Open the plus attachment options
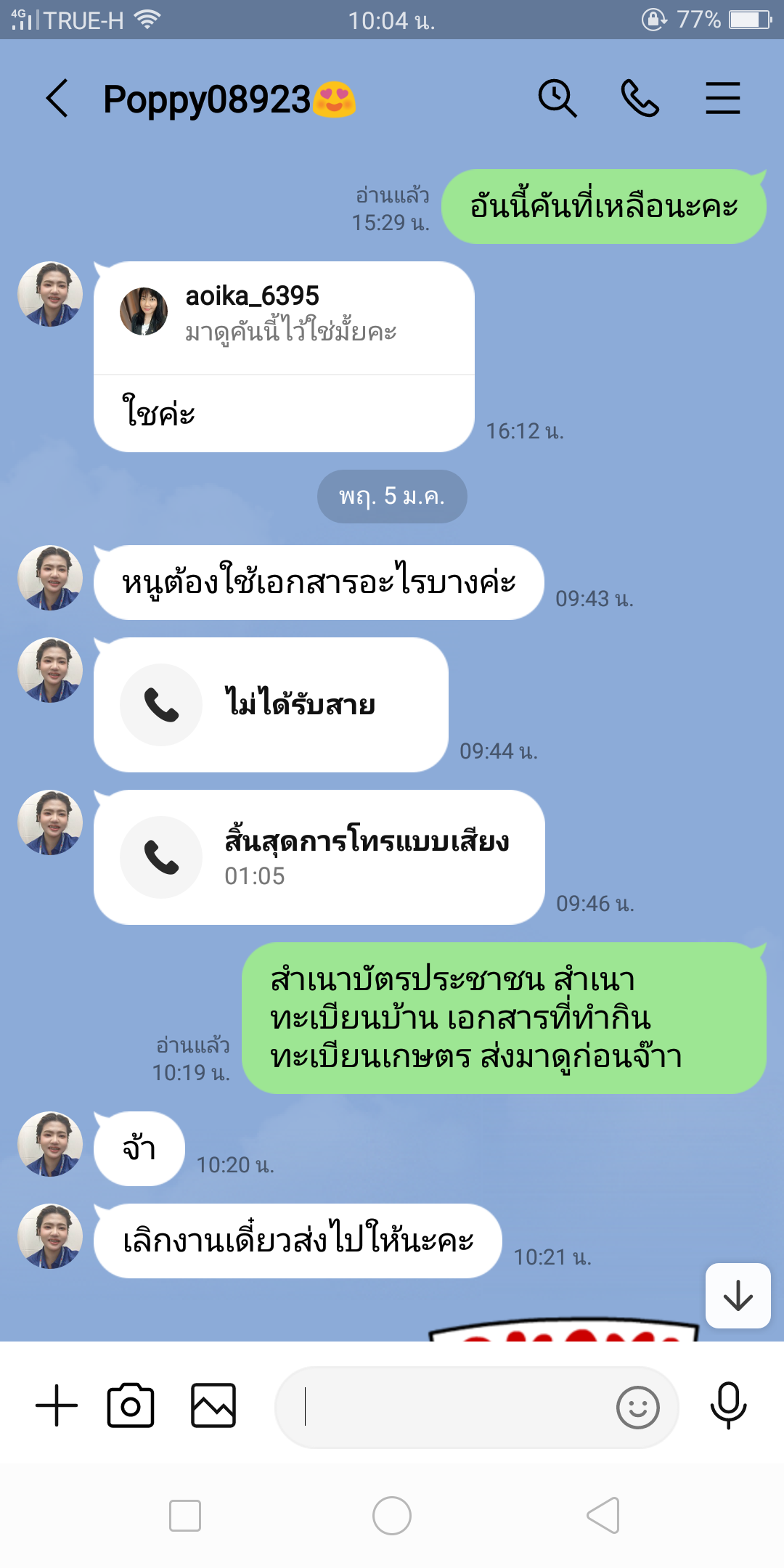The width and height of the screenshot is (784, 1568). 57,1405
